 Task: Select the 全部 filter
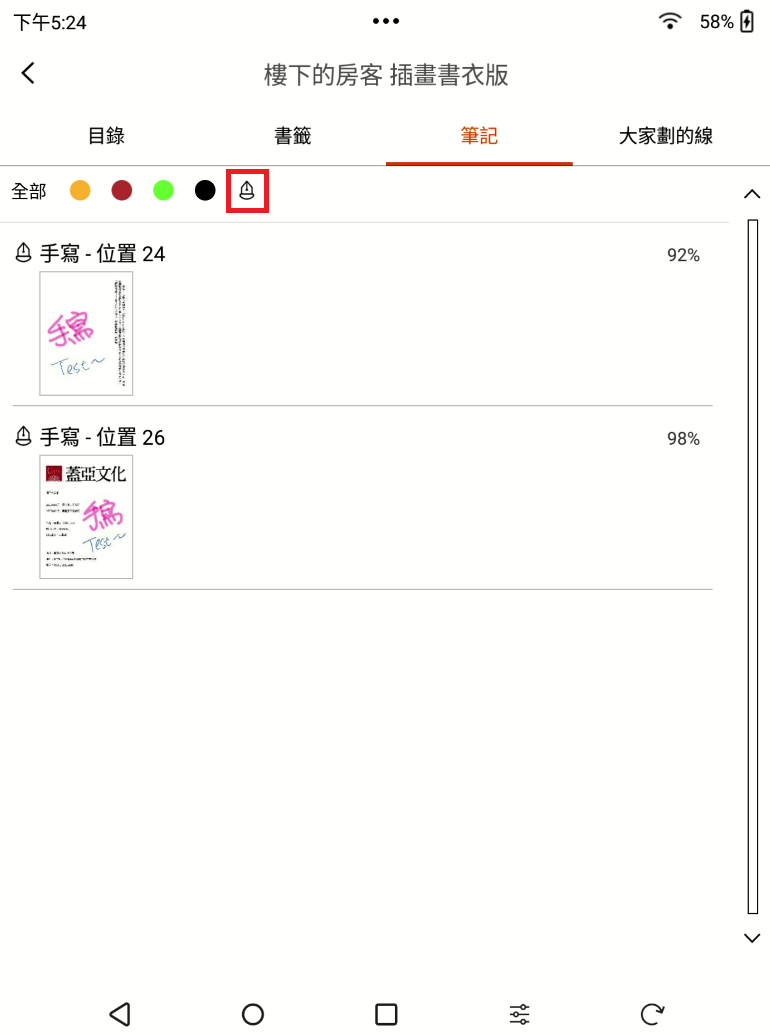click(29, 191)
